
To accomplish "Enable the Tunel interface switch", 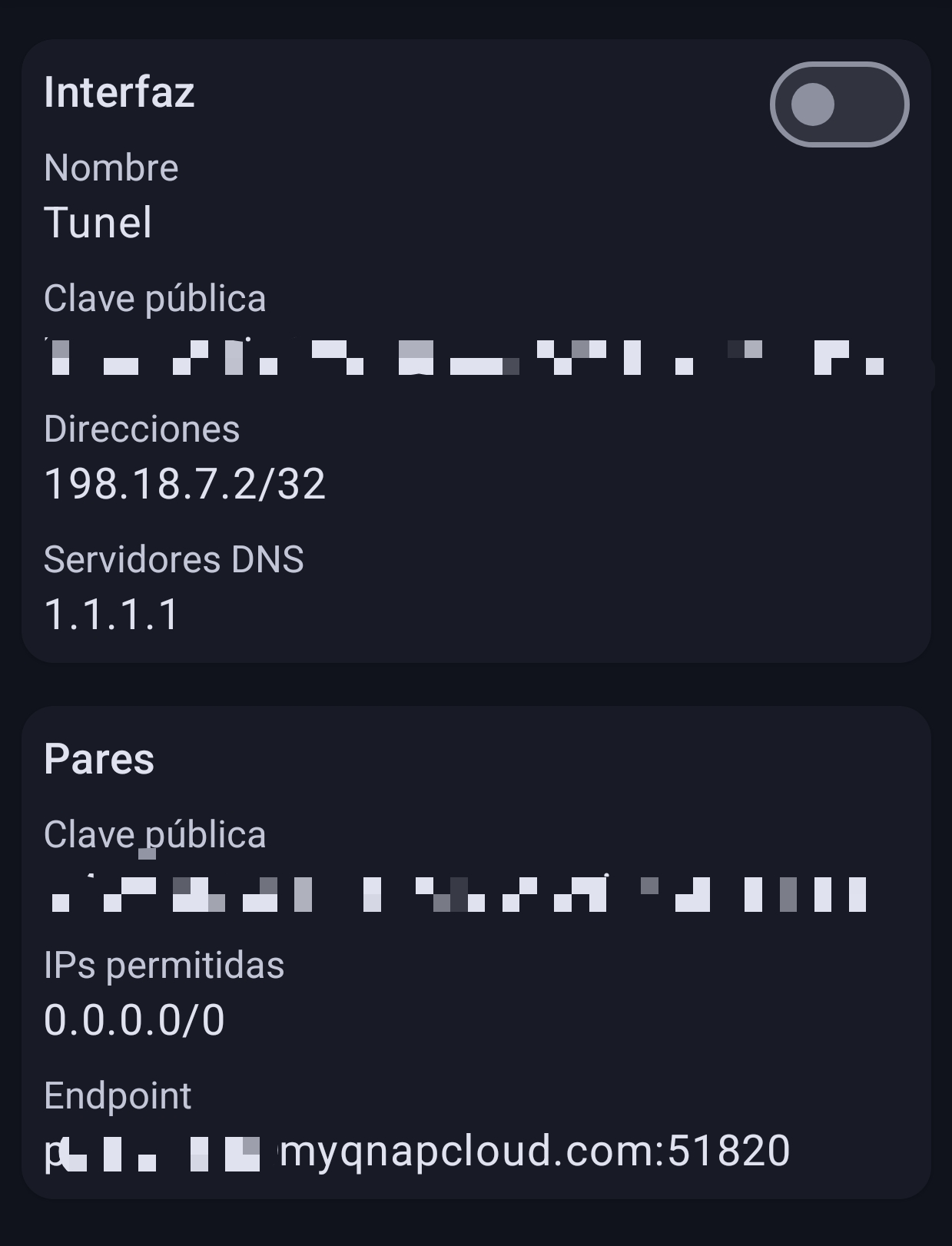I will [839, 104].
